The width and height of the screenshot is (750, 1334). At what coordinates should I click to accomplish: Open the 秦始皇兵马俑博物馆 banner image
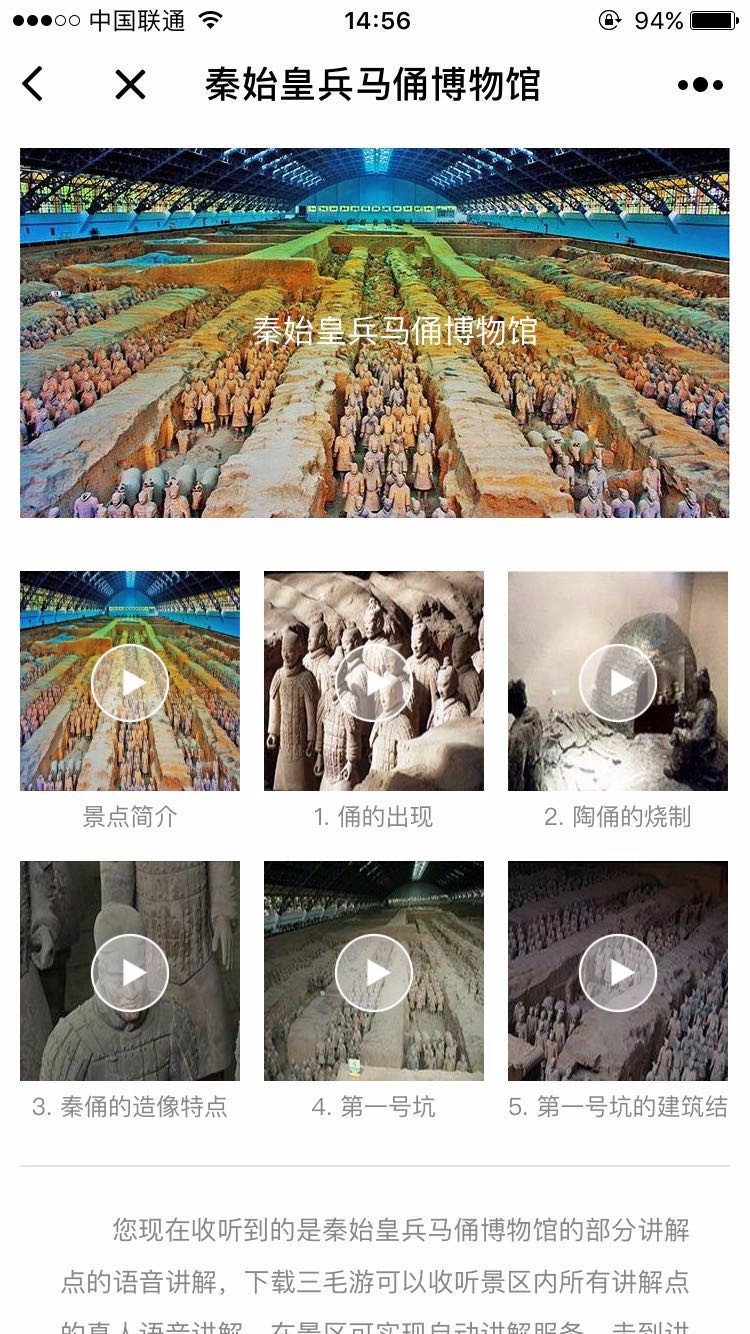[375, 333]
